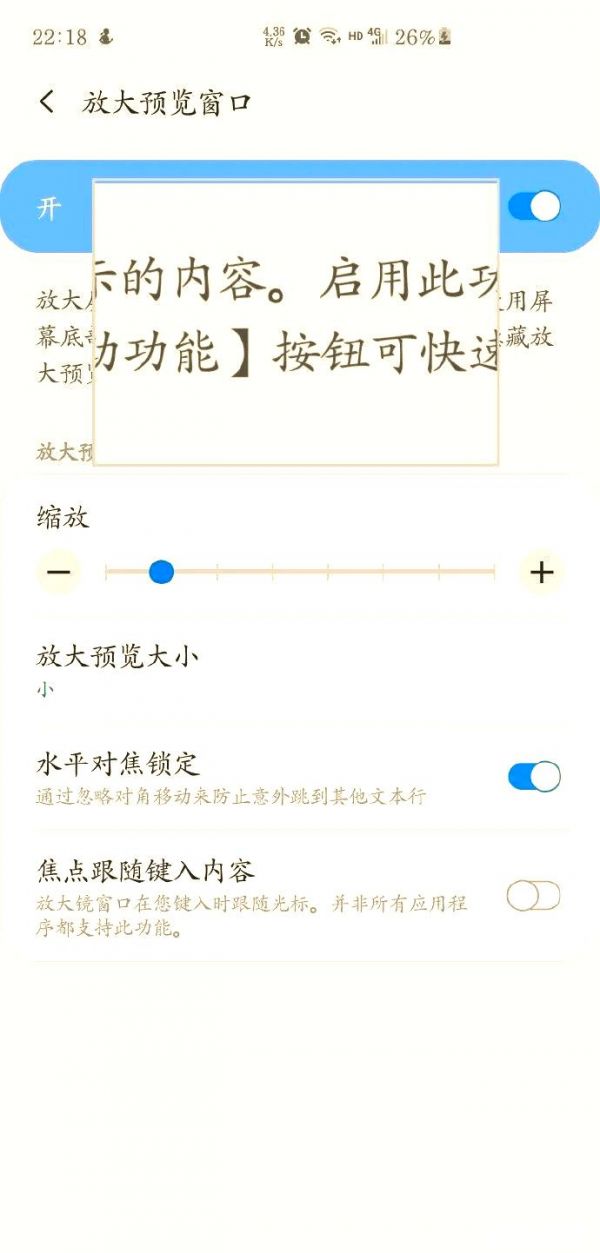600x1253 pixels.
Task: Enable 焦点跟随键入内容
Action: tap(533, 896)
